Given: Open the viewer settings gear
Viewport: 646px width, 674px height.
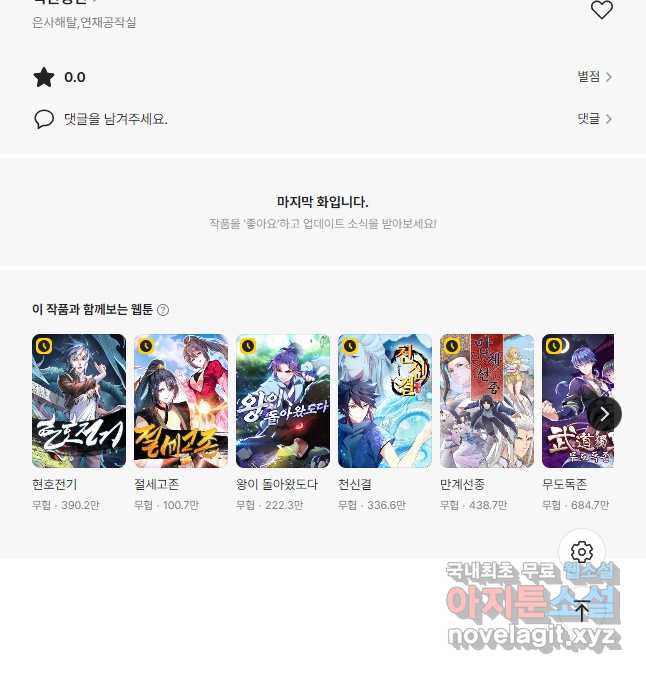Looking at the screenshot, I should coord(582,552).
